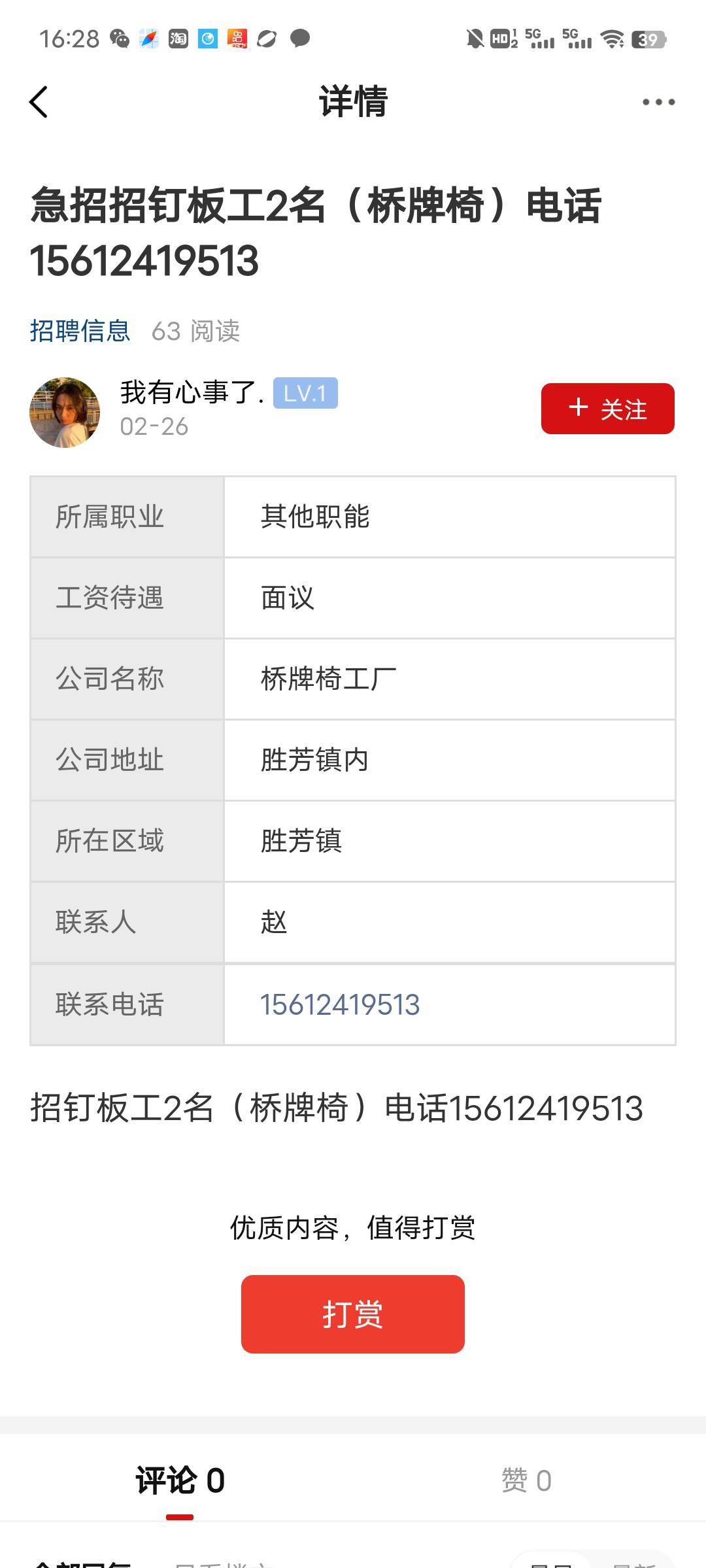Screen dimensions: 706x1568
Task: Follow the author with 关注 button
Action: [x=607, y=409]
